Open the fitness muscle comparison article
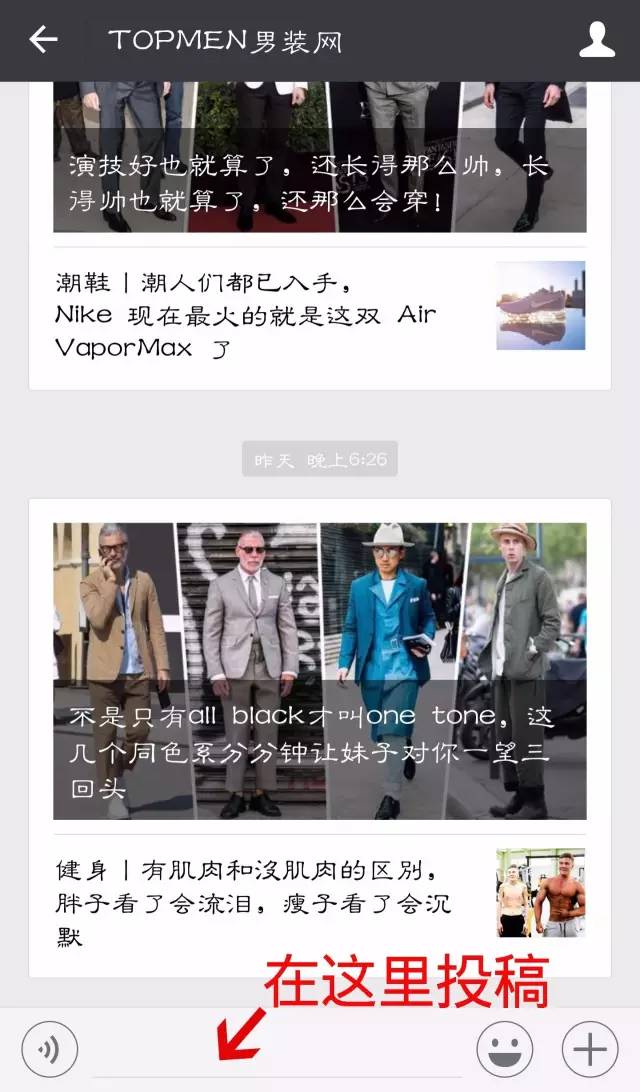 point(320,903)
